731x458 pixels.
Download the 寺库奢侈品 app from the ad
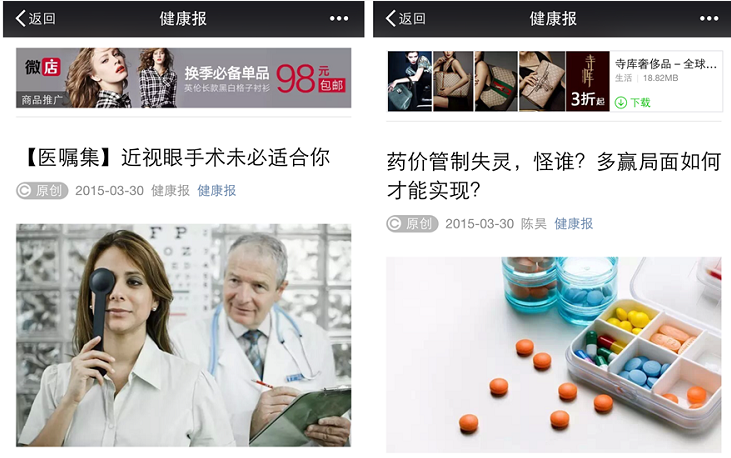(633, 102)
